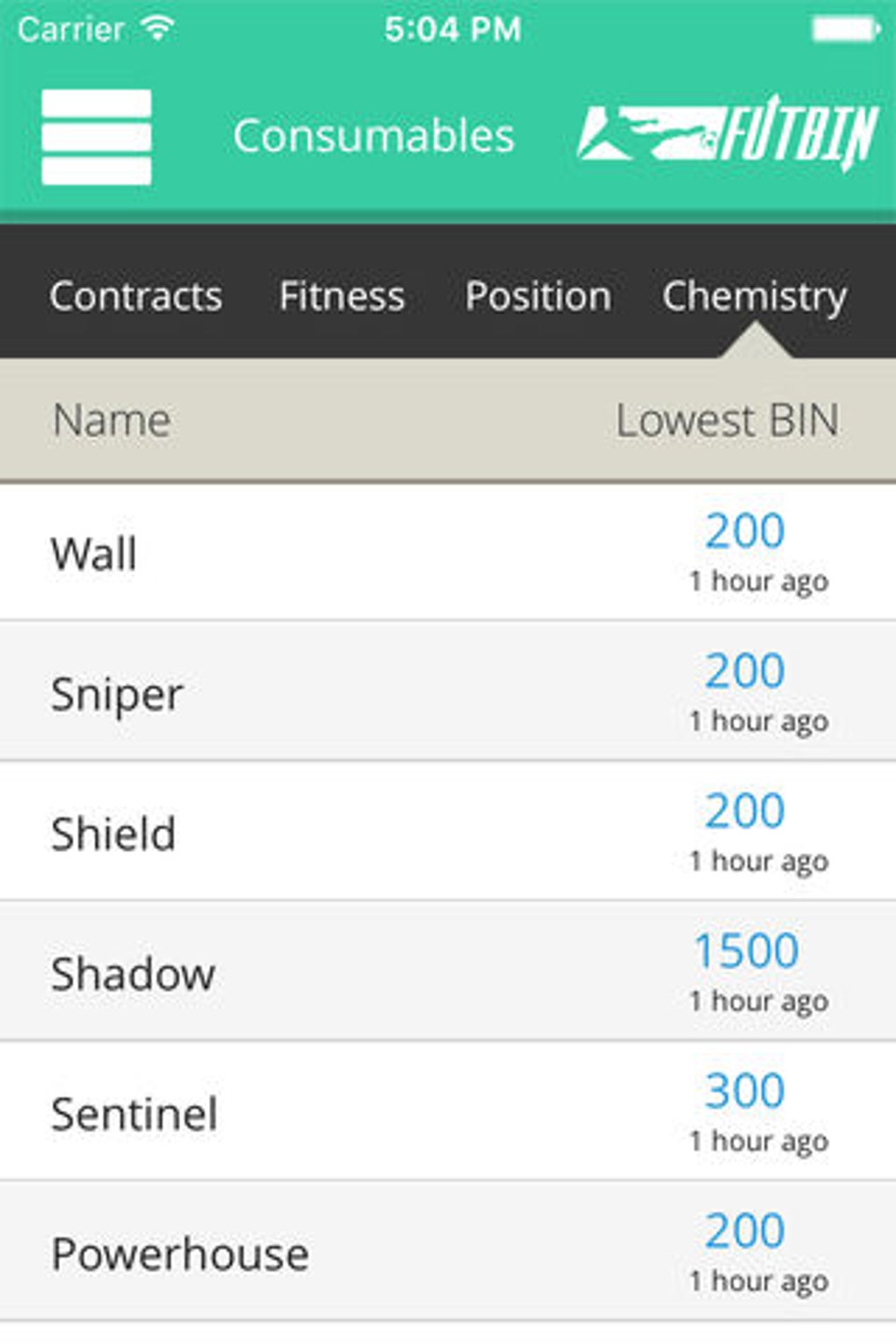Image resolution: width=896 pixels, height=1344 pixels.
Task: View the Shadow consumable details
Action: (x=448, y=973)
